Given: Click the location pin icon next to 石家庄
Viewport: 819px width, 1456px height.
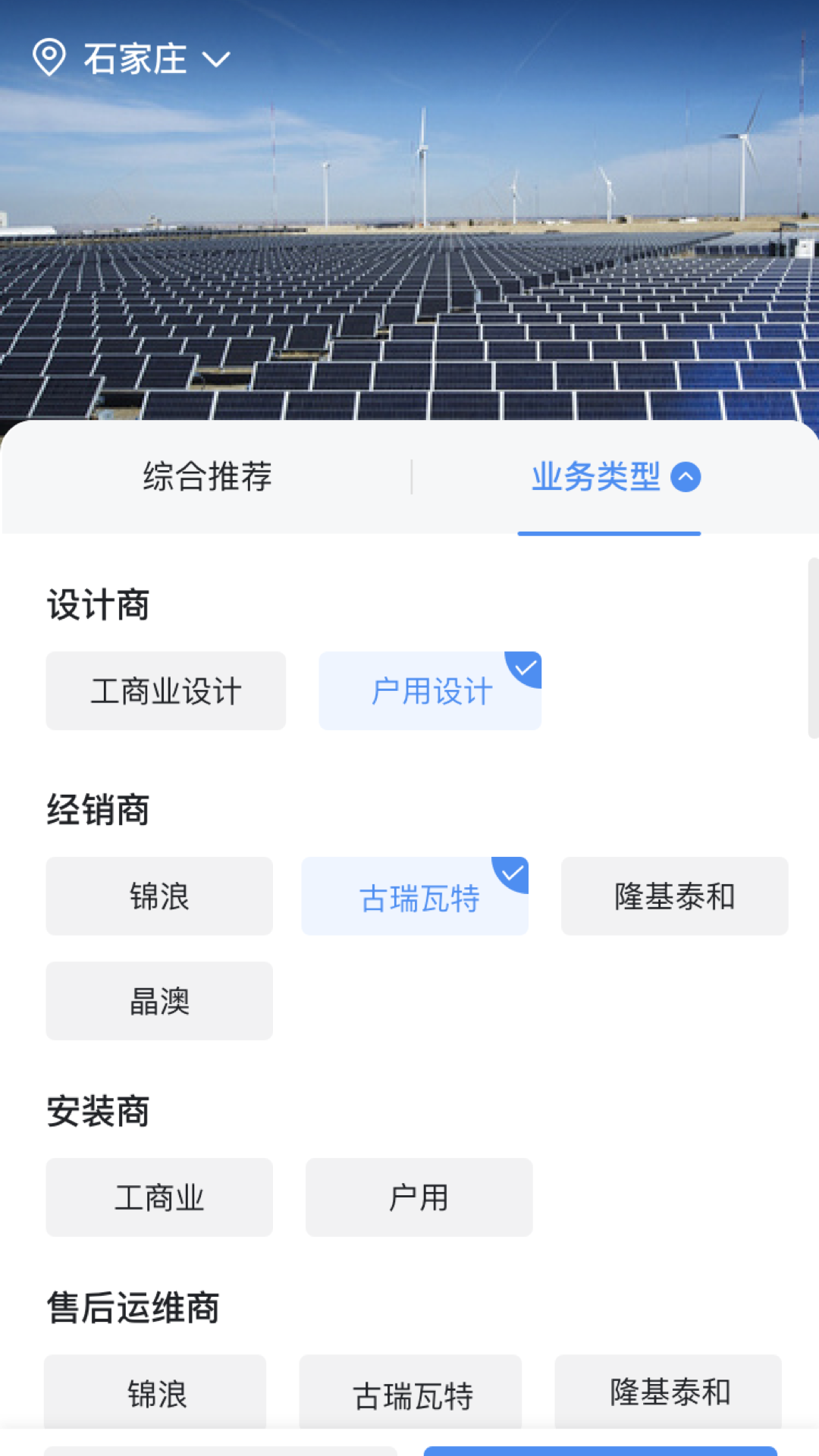Looking at the screenshot, I should click(x=50, y=58).
